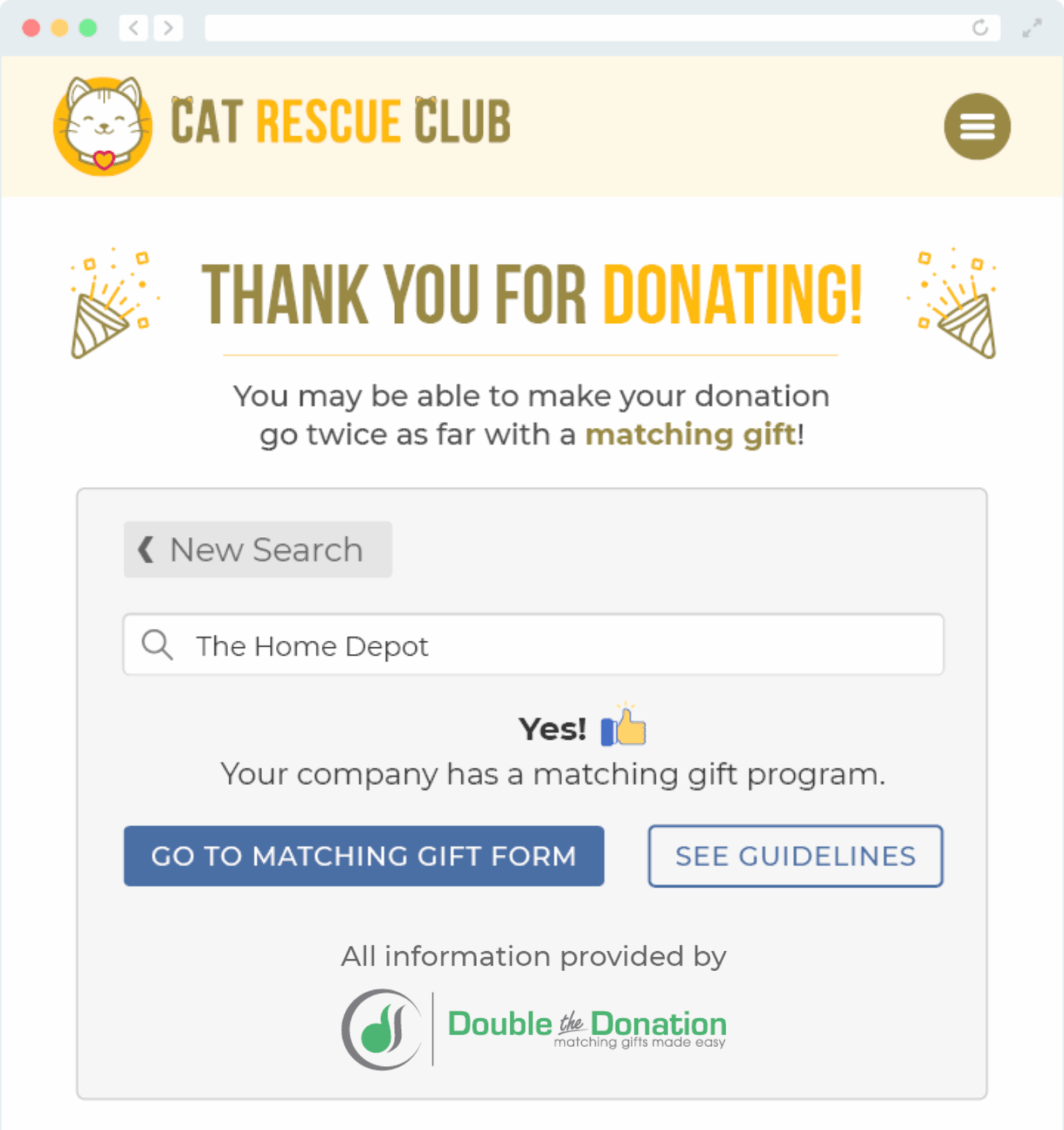This screenshot has height=1130, width=1064.
Task: Reload the page with the refresh icon
Action: [982, 28]
